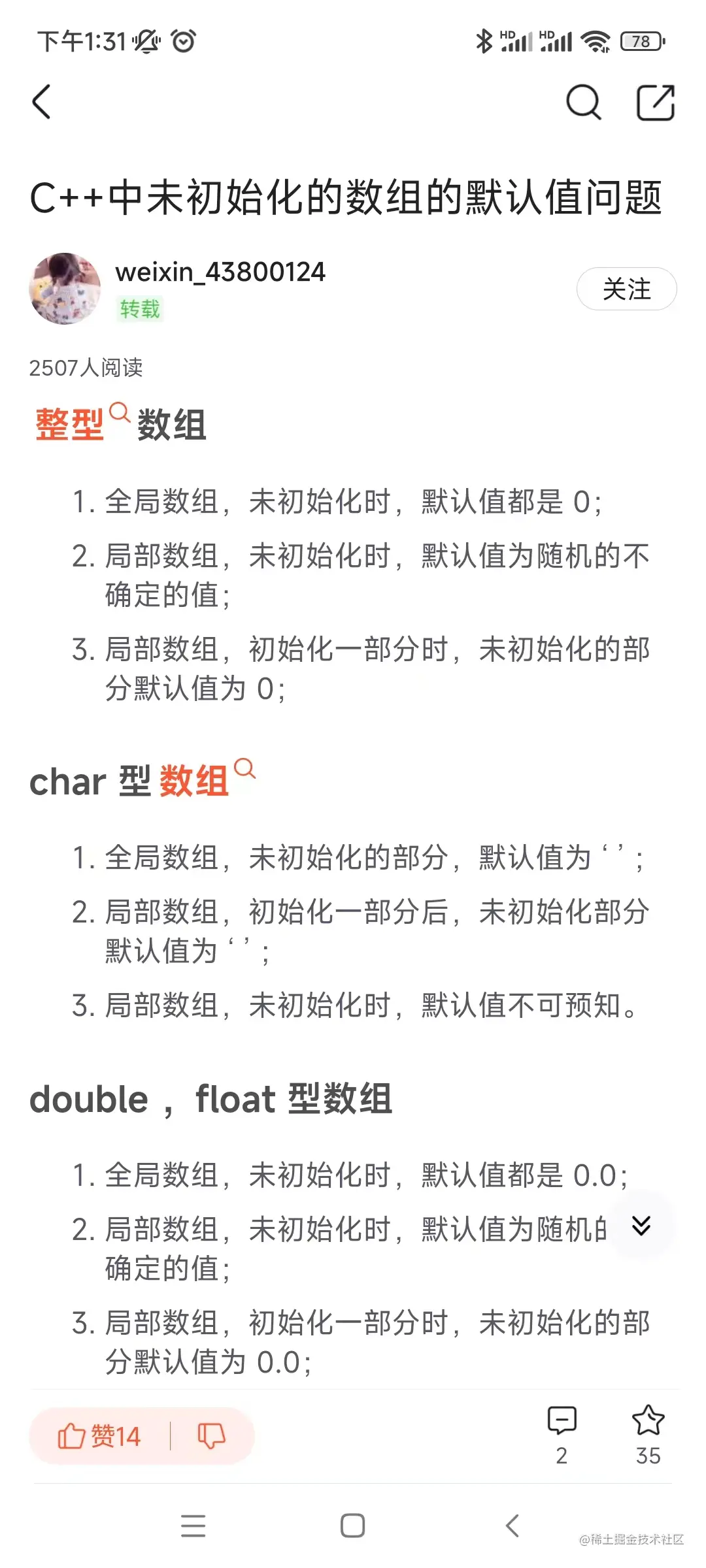This screenshot has height=1568, width=706.
Task: Search the highlighted keyword 数组 in the char heading
Action: [x=195, y=781]
